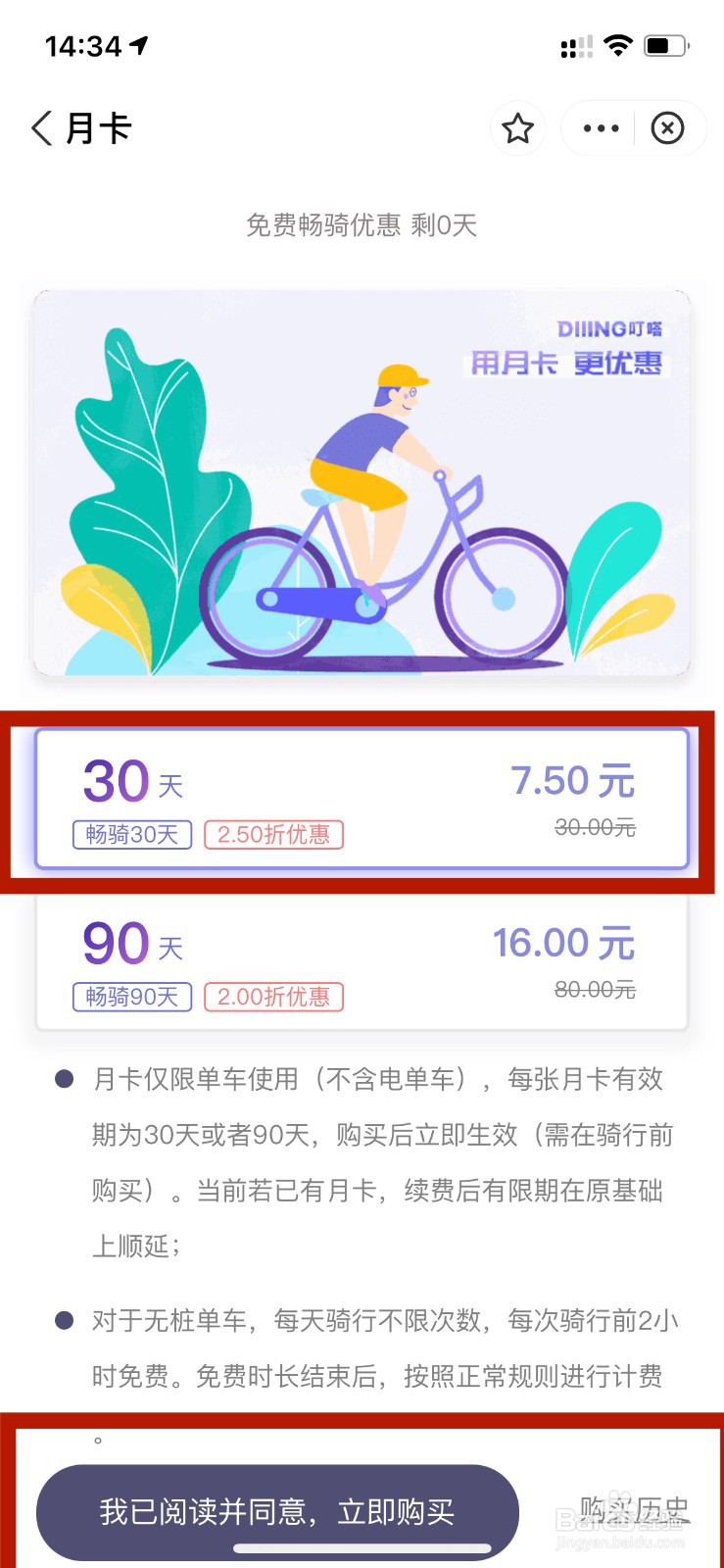Open the favorites star icon
The height and width of the screenshot is (1568, 724).
point(517,128)
